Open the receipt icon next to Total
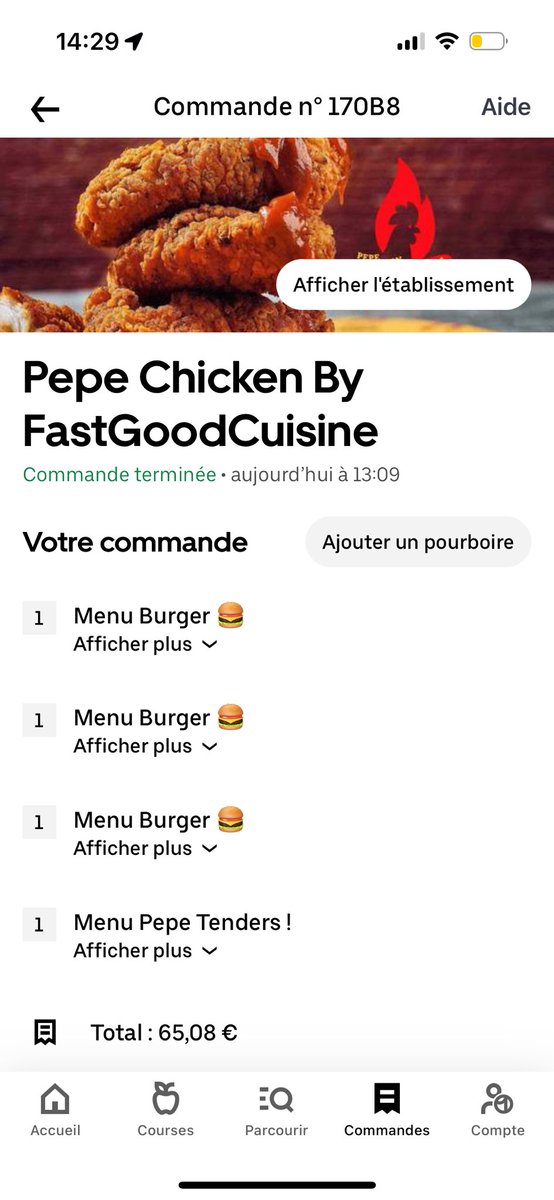 click(45, 1032)
